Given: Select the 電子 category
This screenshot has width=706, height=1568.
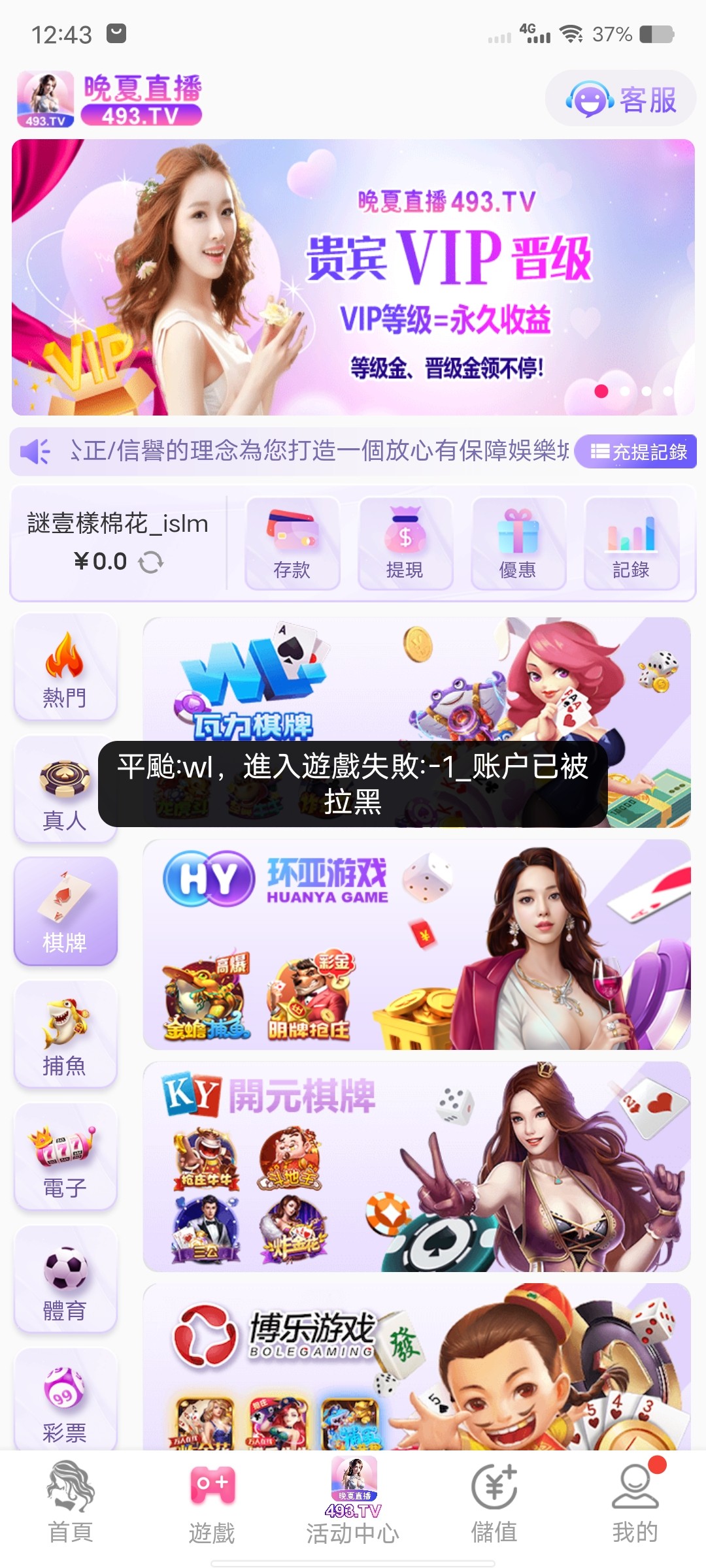Looking at the screenshot, I should pos(65,1157).
